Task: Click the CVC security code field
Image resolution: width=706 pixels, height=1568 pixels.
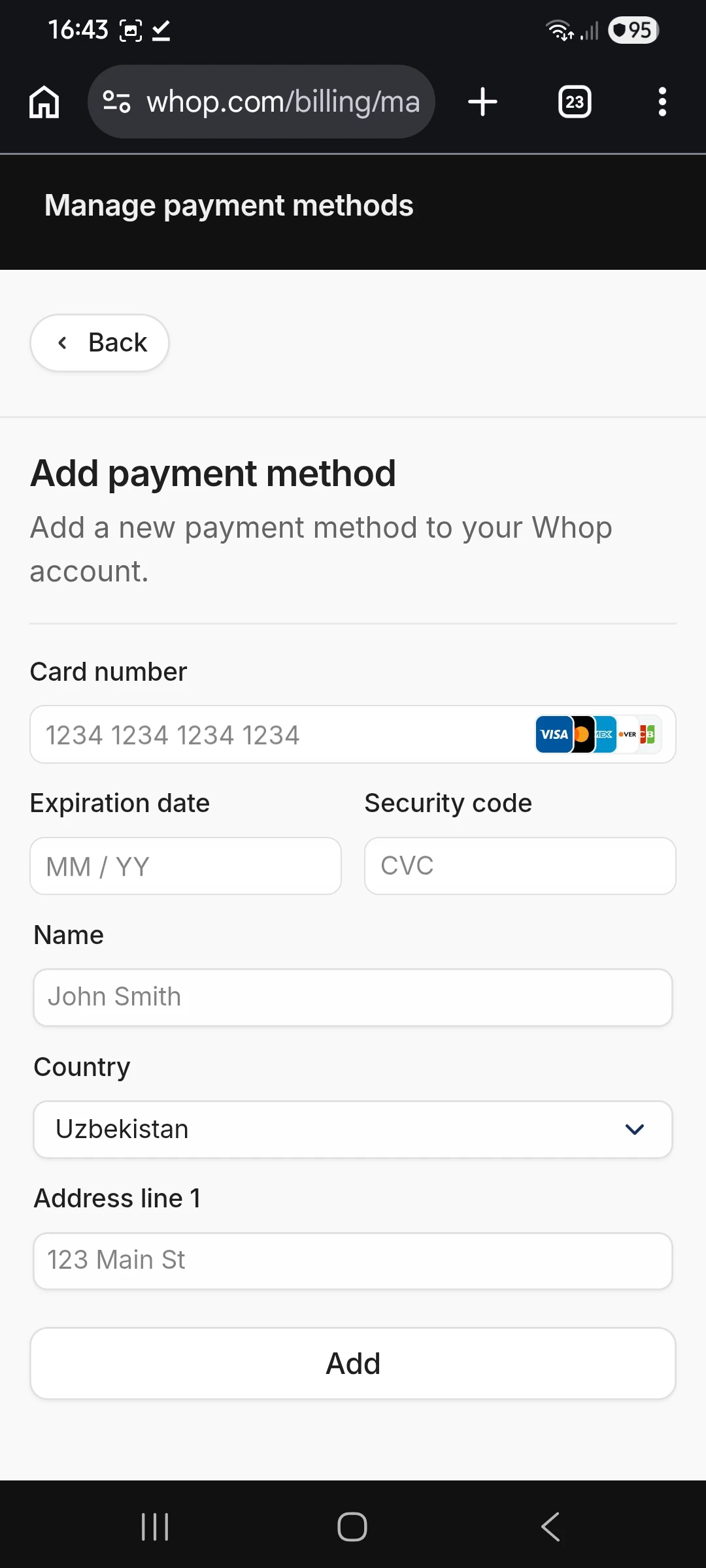Action: pyautogui.click(x=520, y=866)
